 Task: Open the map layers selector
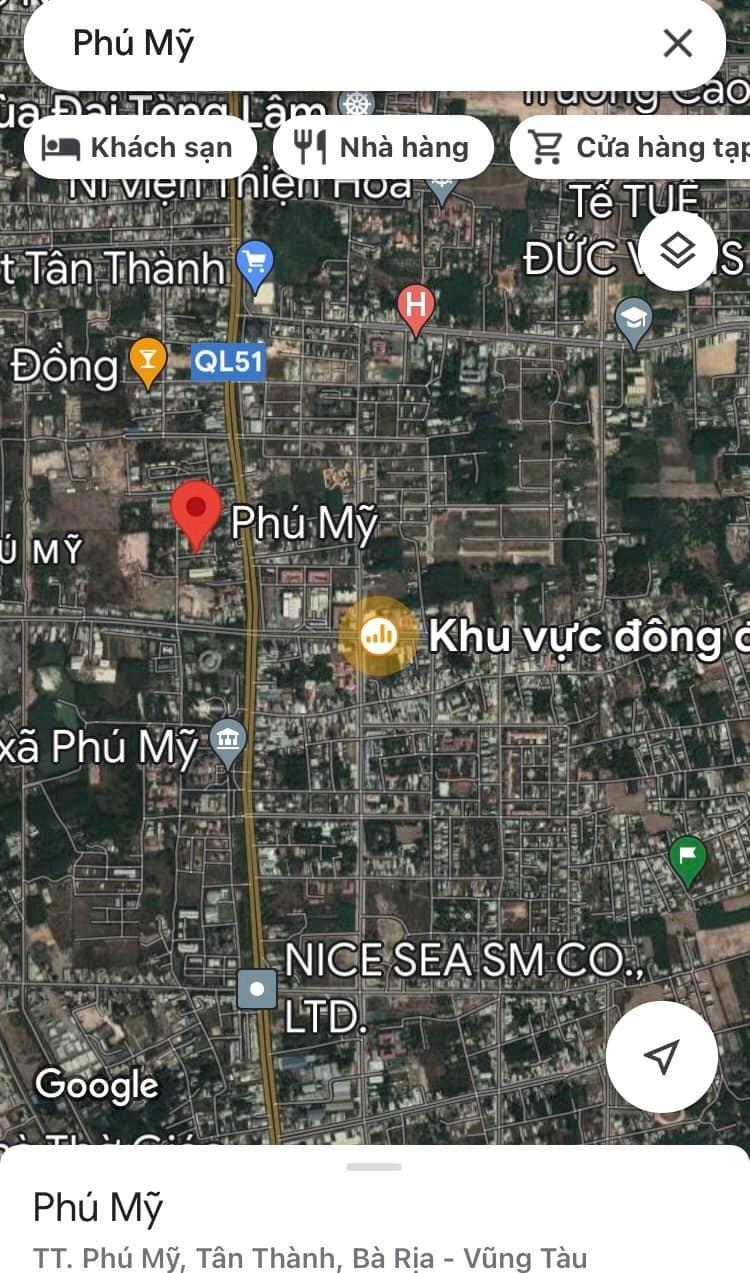[678, 252]
